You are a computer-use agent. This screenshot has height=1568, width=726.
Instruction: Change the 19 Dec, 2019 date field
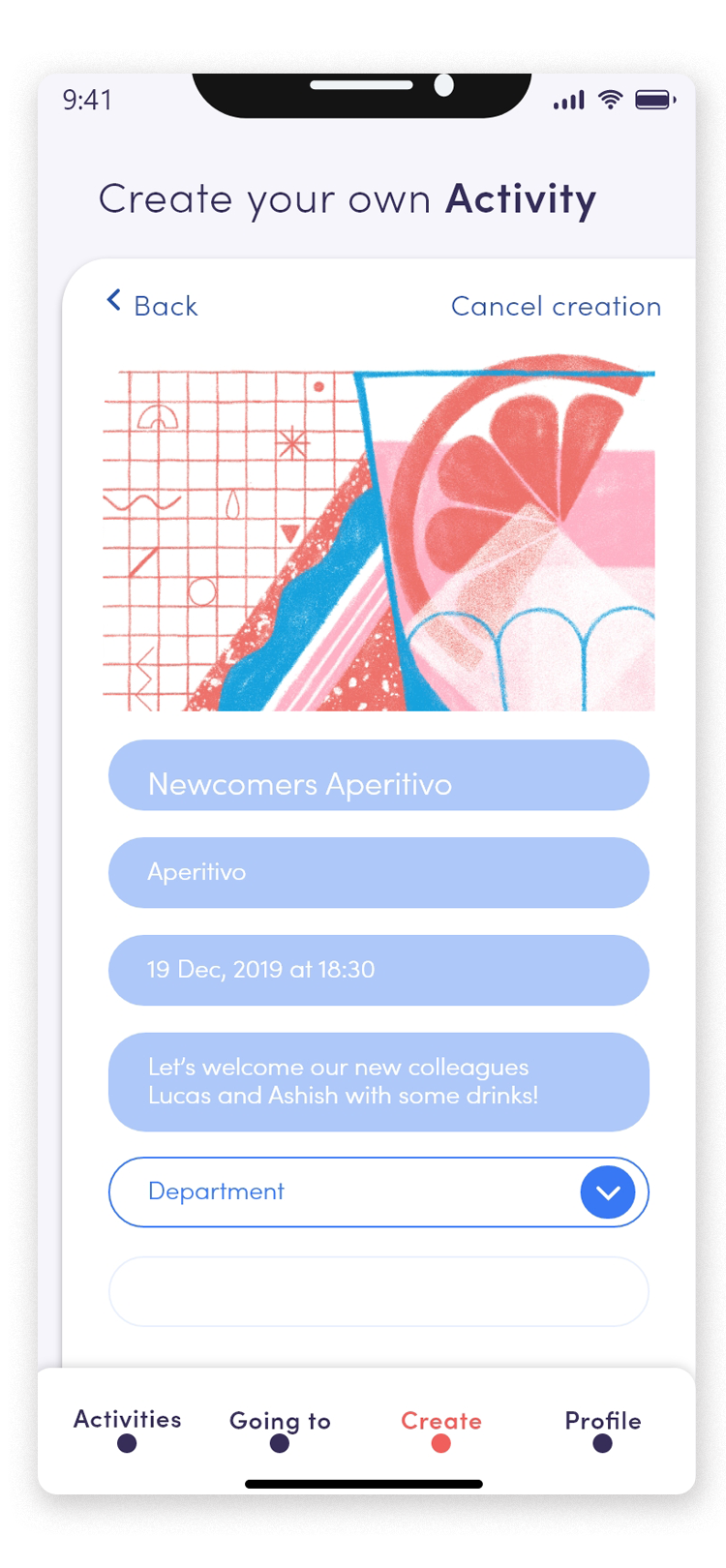pos(378,970)
